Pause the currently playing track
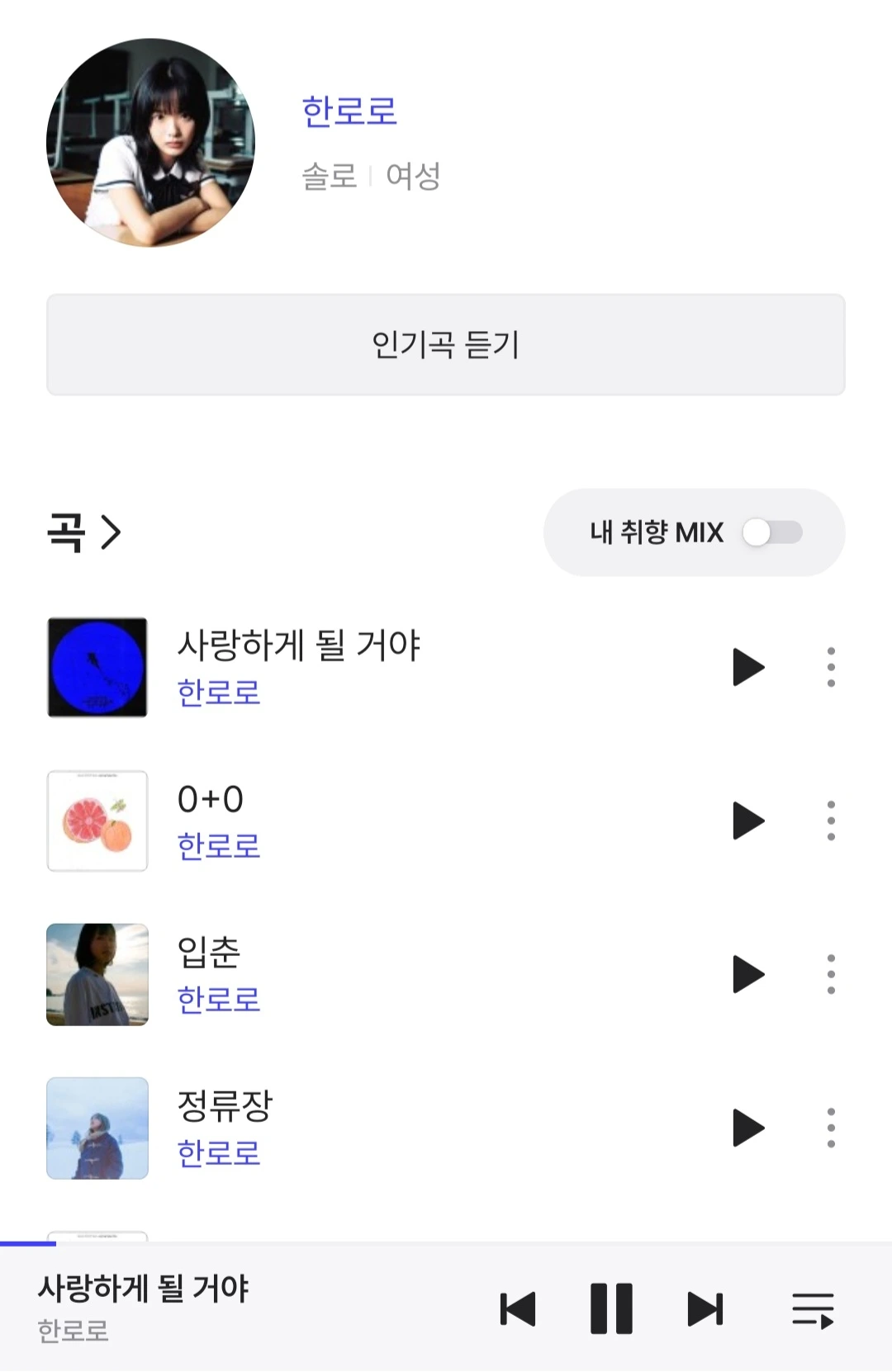The width and height of the screenshot is (892, 1372). (611, 1308)
